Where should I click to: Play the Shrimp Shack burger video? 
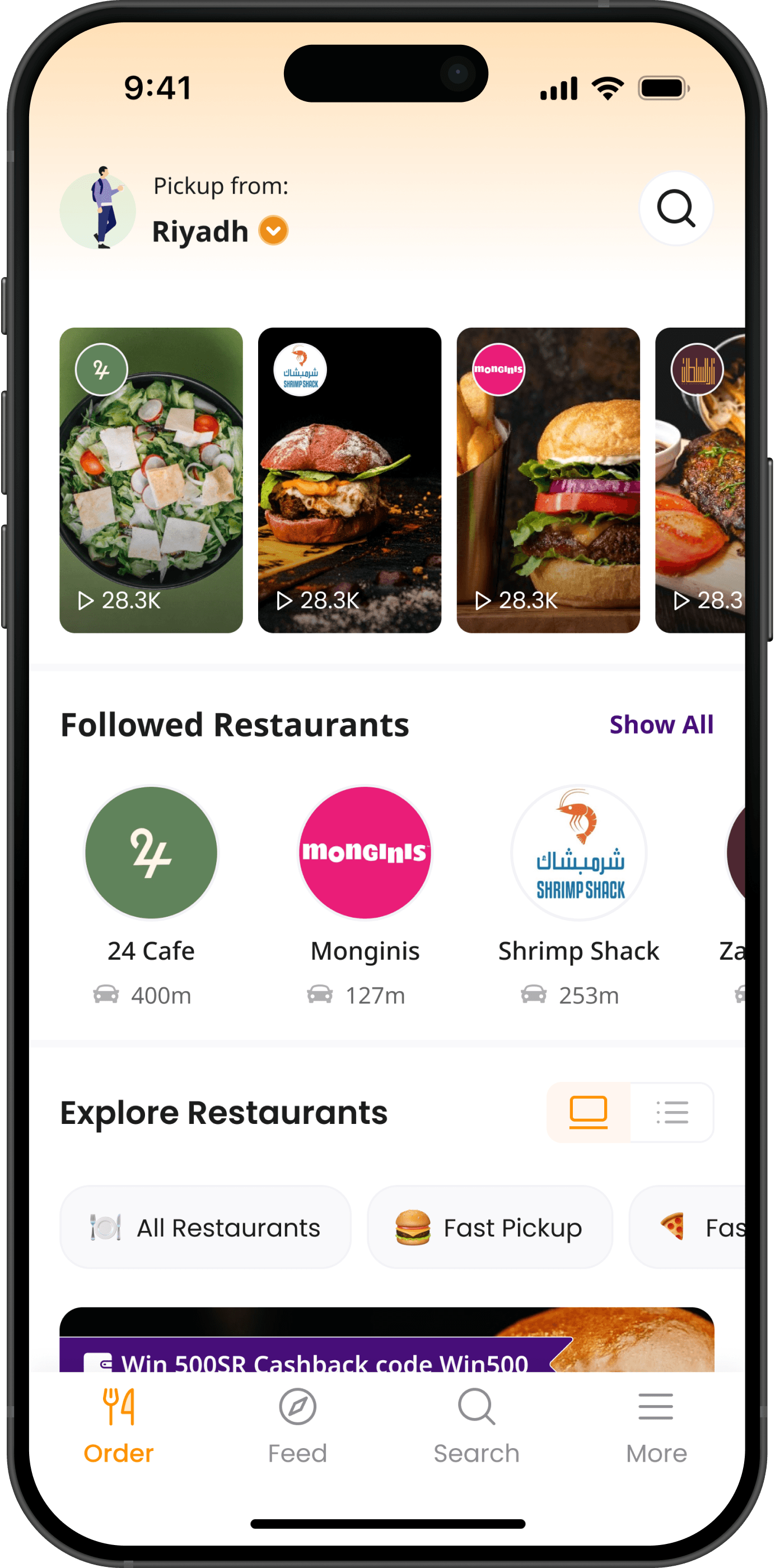point(349,480)
